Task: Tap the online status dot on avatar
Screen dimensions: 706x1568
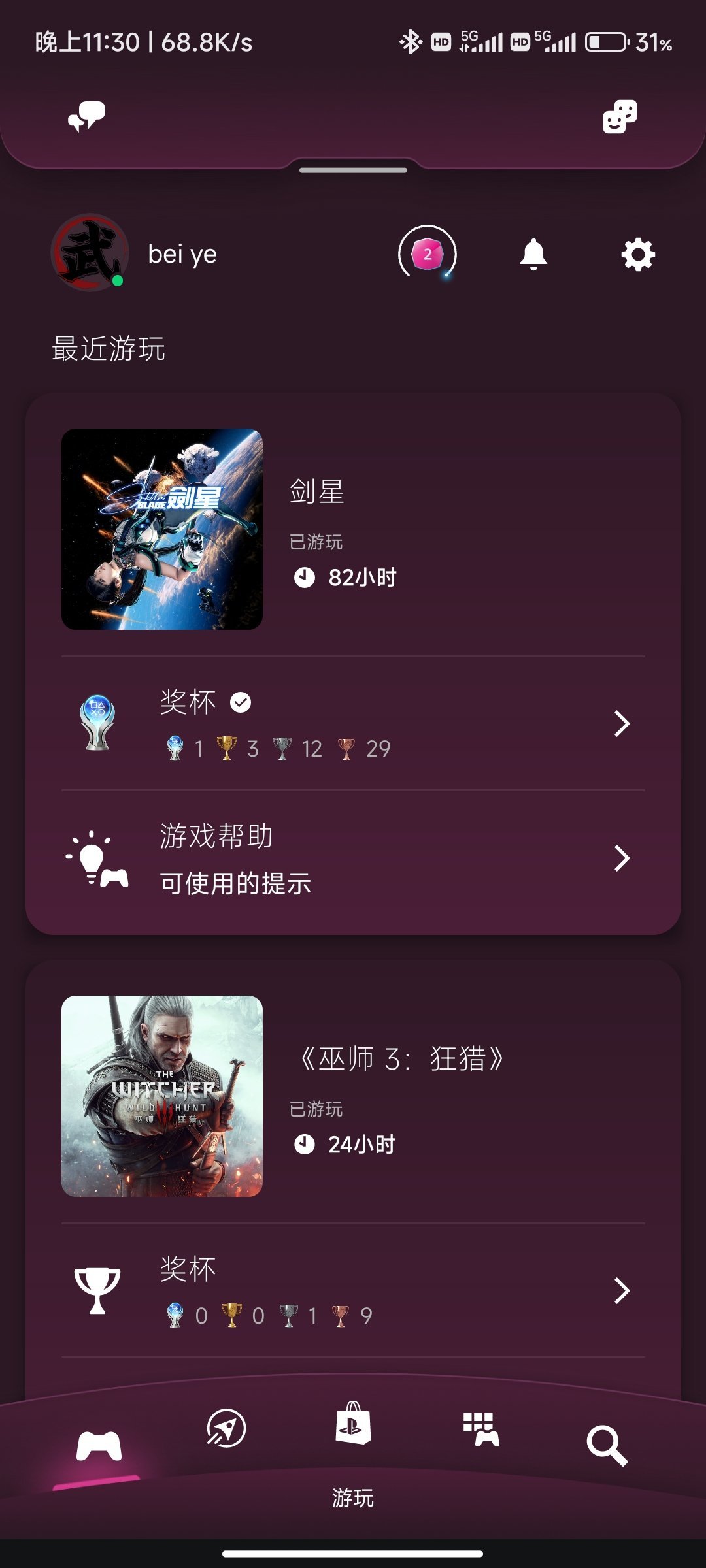Action: (118, 282)
